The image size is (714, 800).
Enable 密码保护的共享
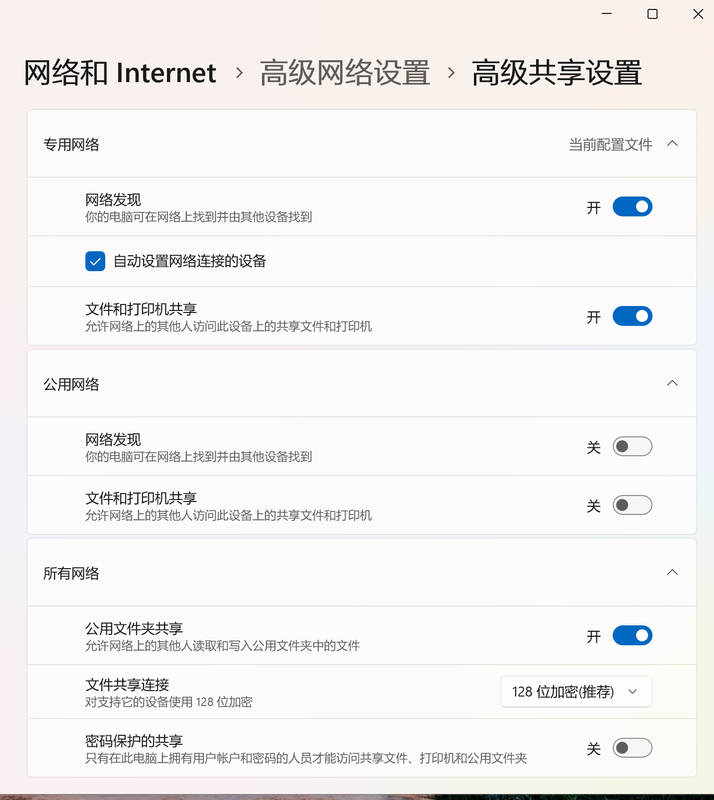632,748
